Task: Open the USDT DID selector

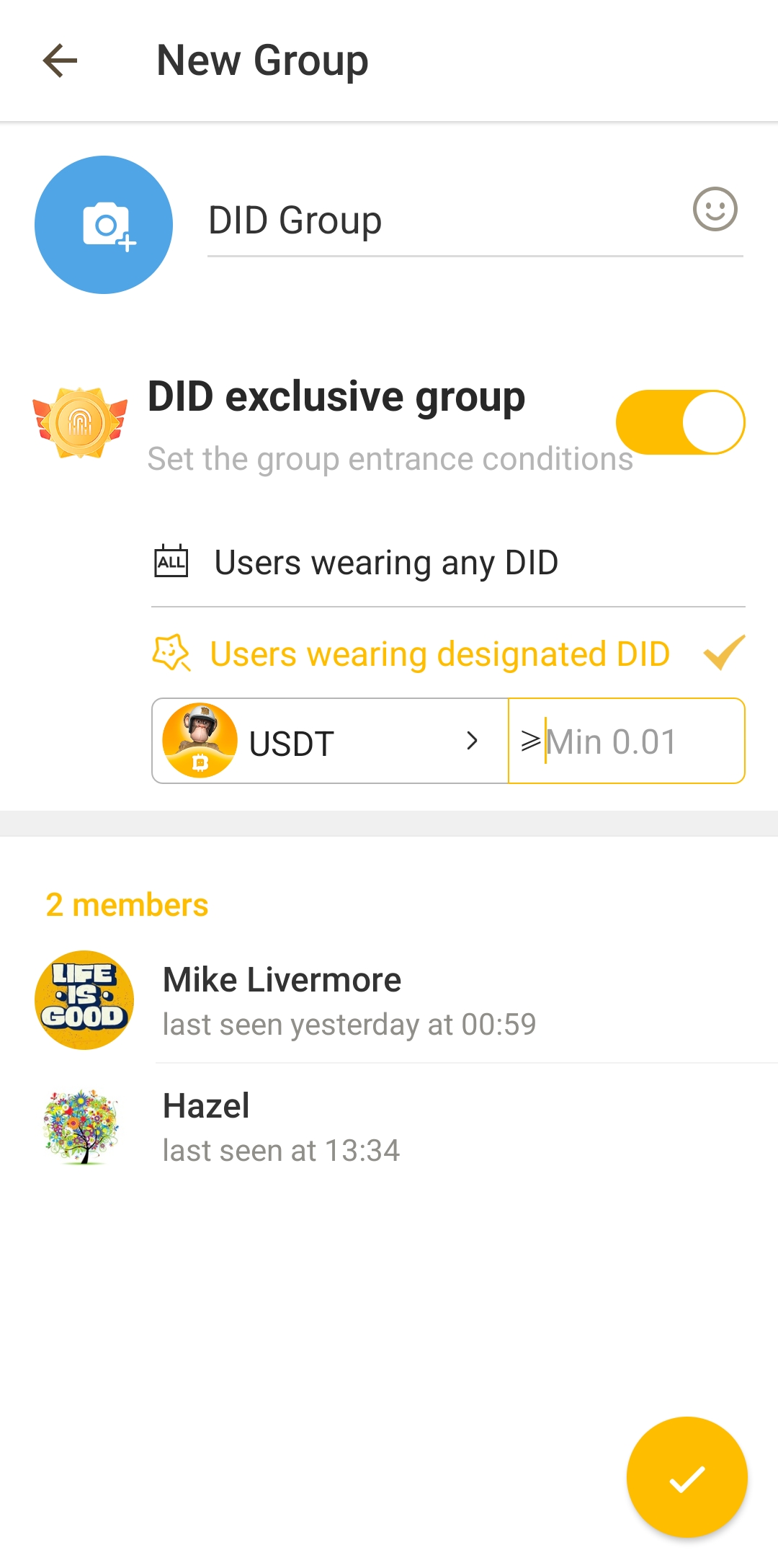Action: pyautogui.click(x=330, y=741)
